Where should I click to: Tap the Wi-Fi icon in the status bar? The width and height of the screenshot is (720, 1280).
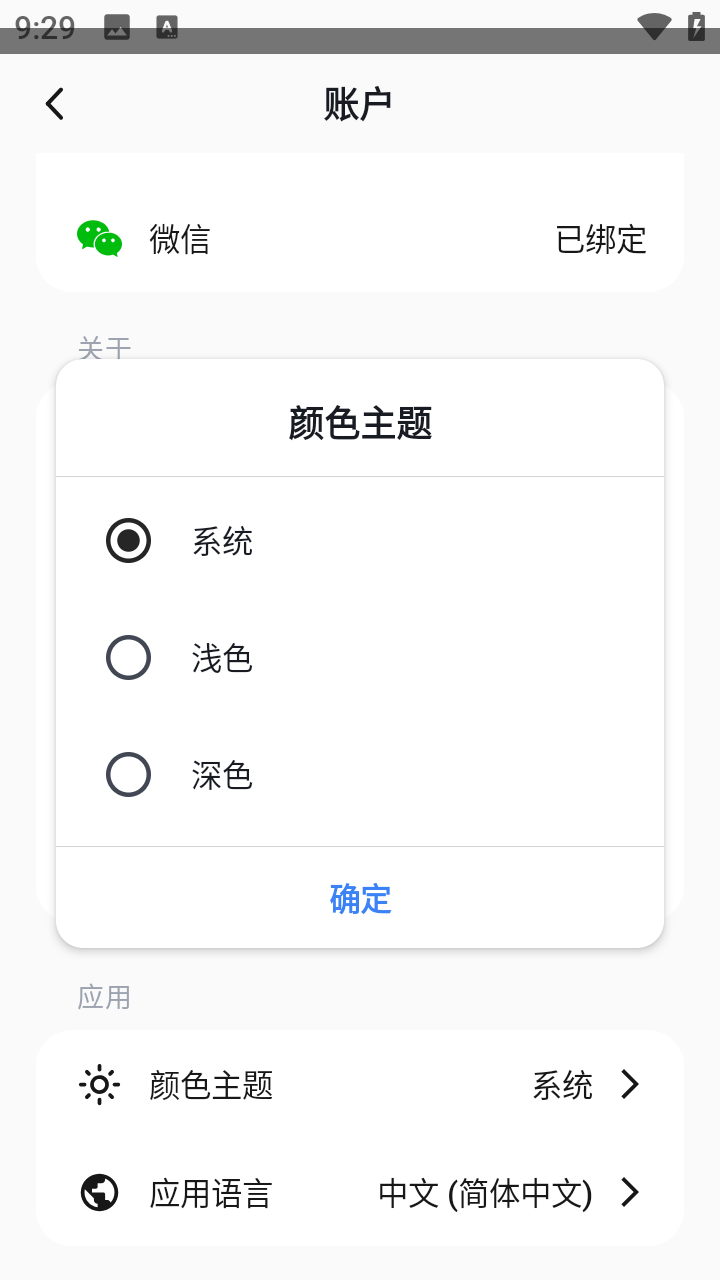click(x=653, y=27)
